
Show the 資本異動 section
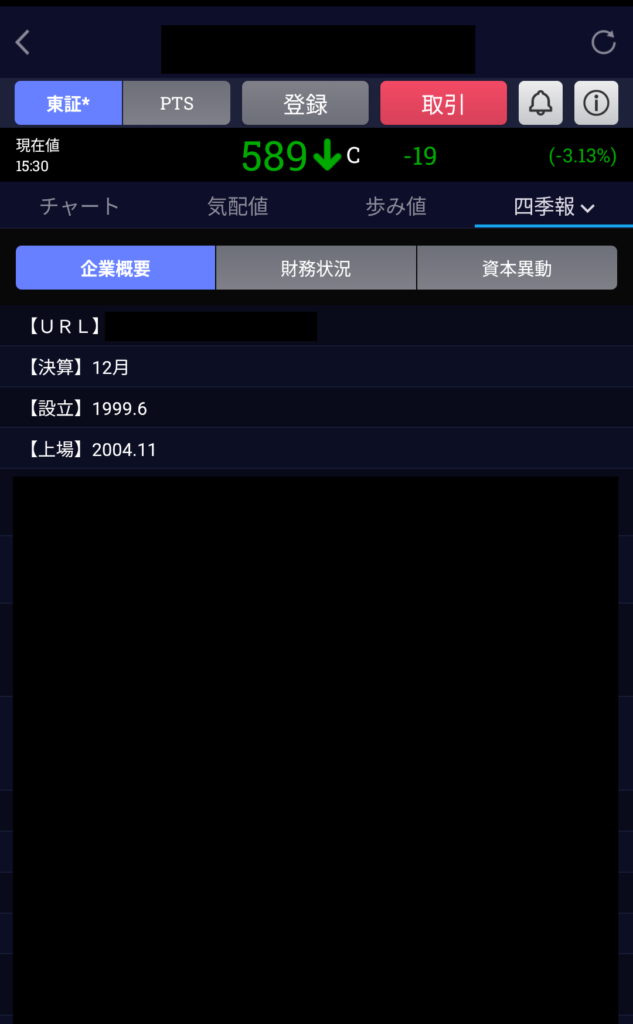pyautogui.click(x=516, y=268)
